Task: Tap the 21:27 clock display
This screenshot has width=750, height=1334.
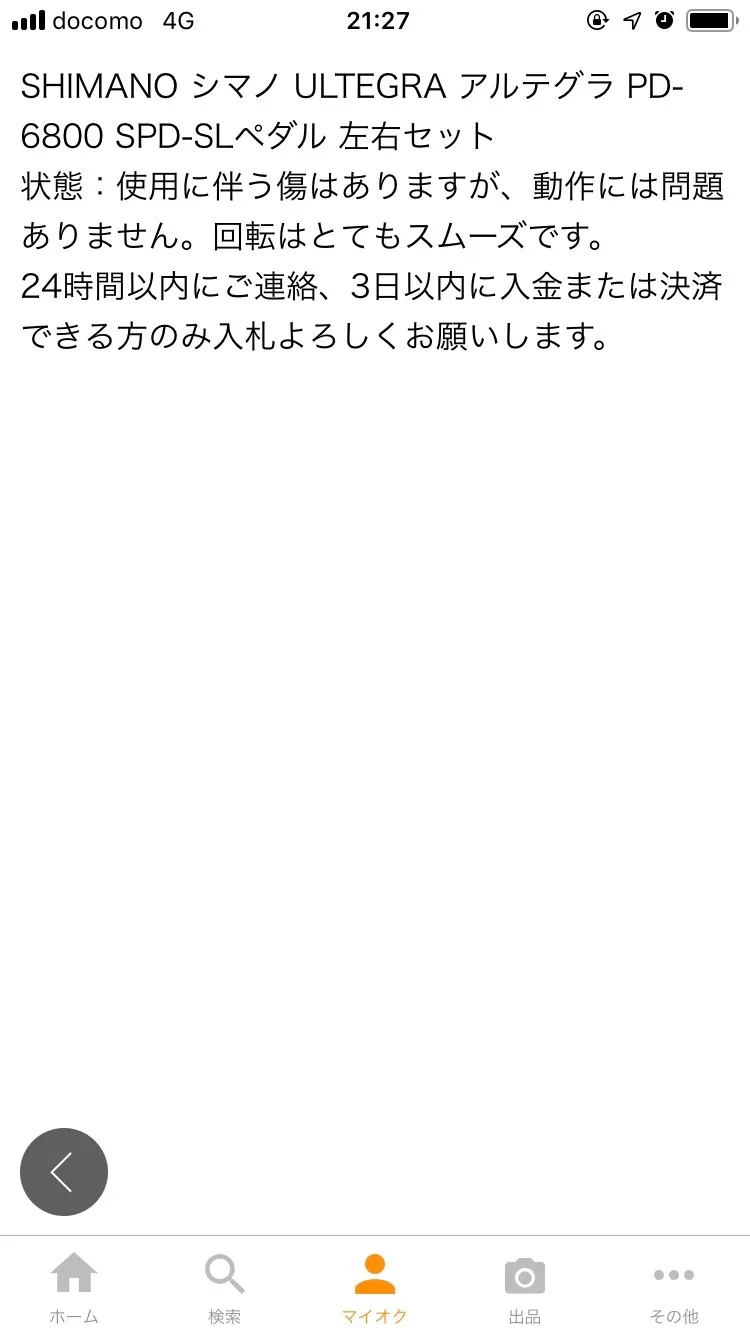Action: pos(378,20)
